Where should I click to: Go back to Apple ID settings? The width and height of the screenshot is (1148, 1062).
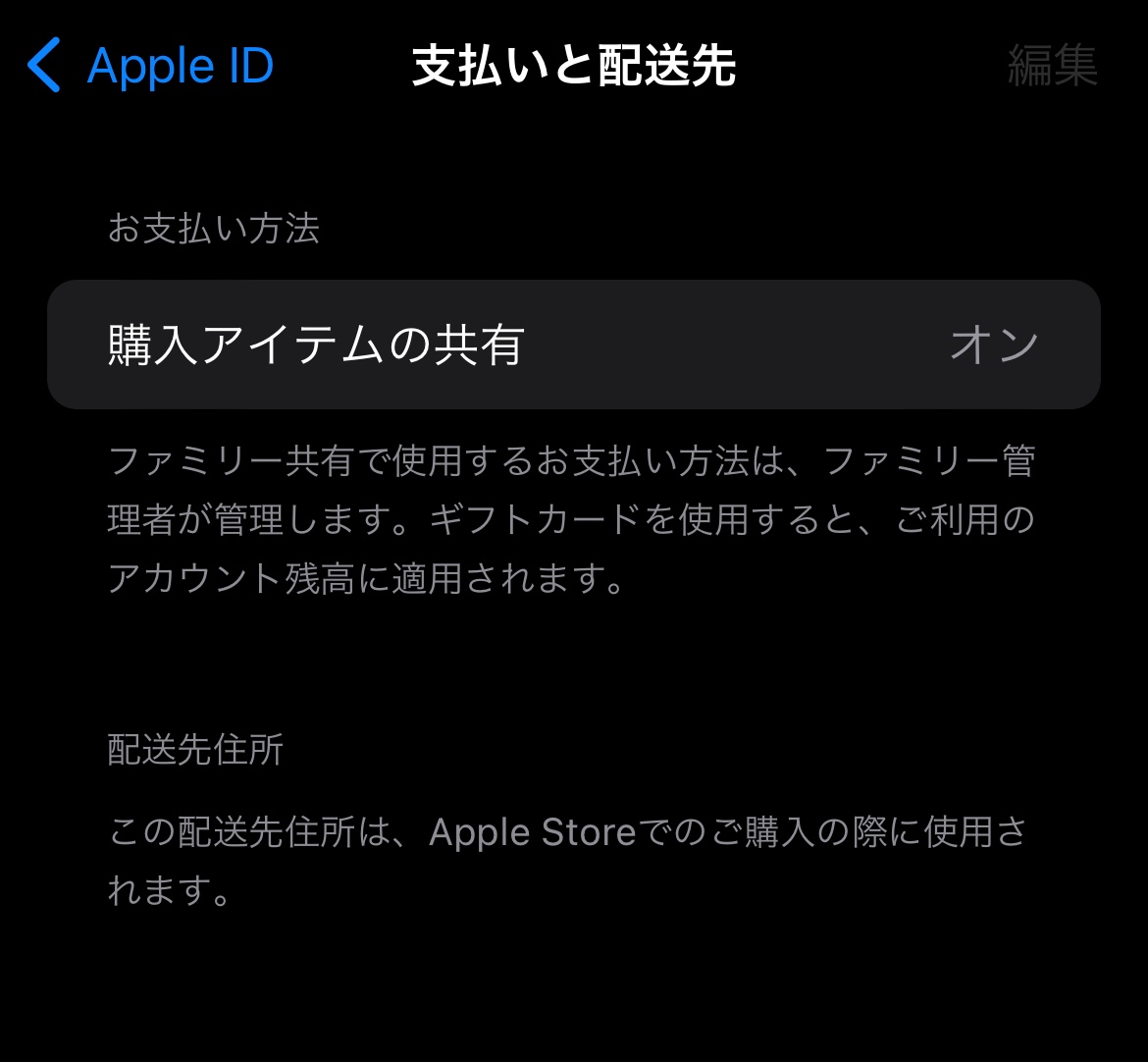point(152,67)
